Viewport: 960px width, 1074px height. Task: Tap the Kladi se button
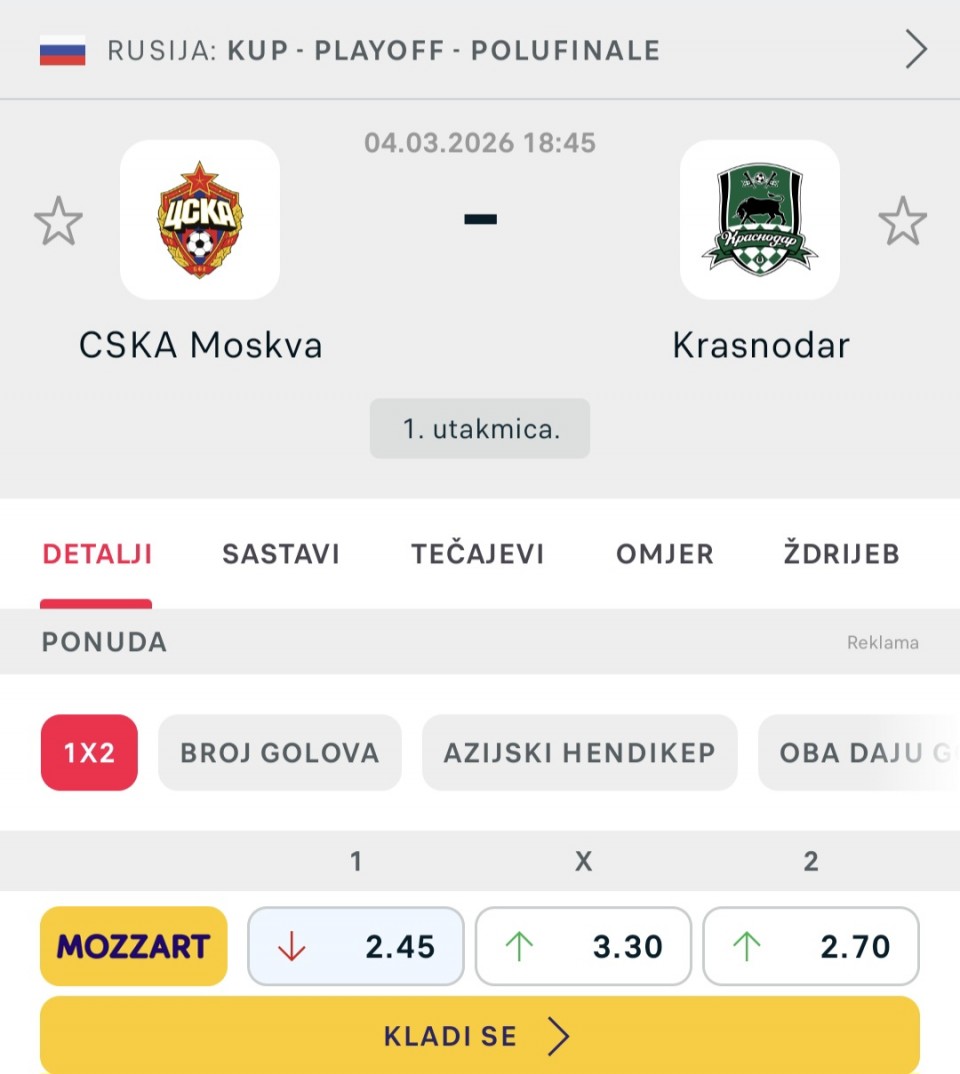coord(480,1036)
